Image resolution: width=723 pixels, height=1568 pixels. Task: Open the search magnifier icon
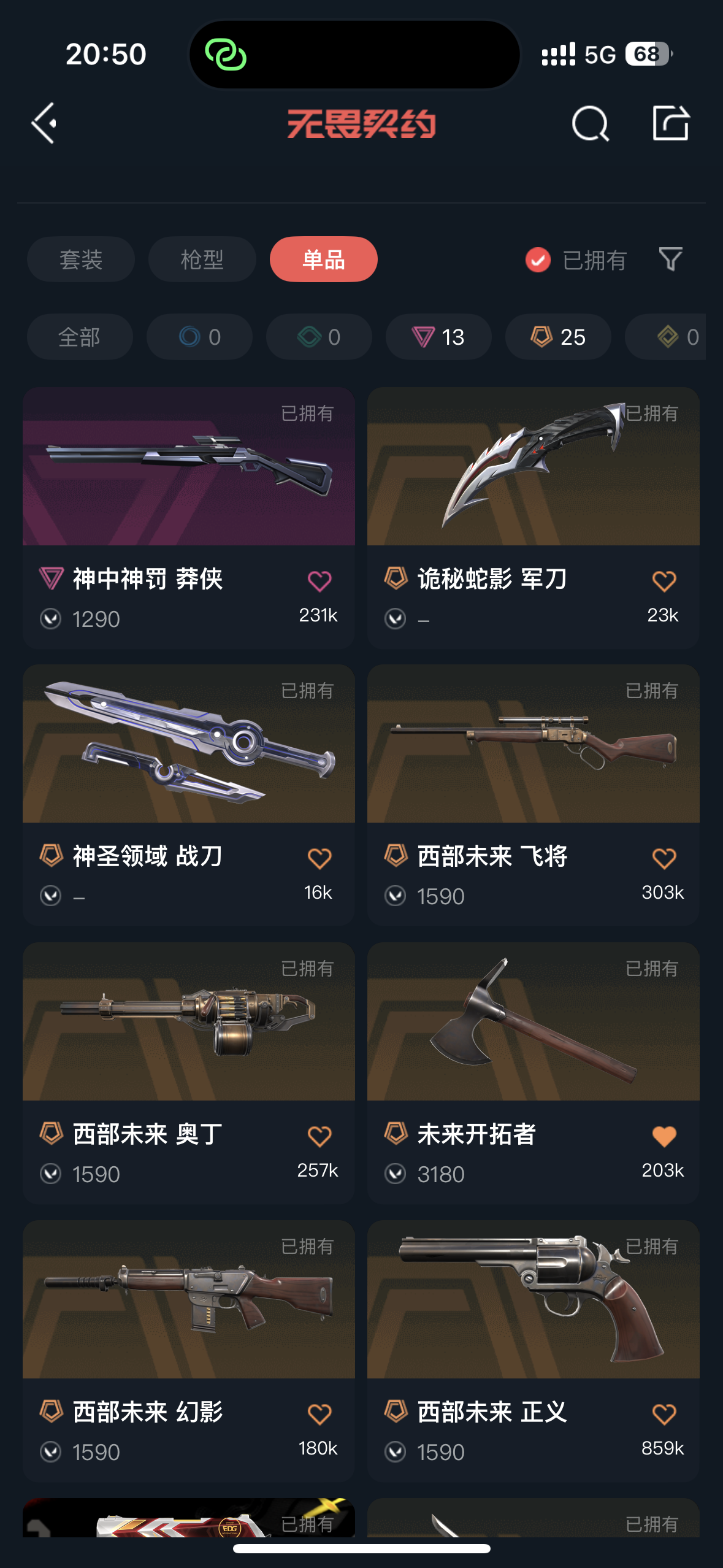pyautogui.click(x=590, y=124)
